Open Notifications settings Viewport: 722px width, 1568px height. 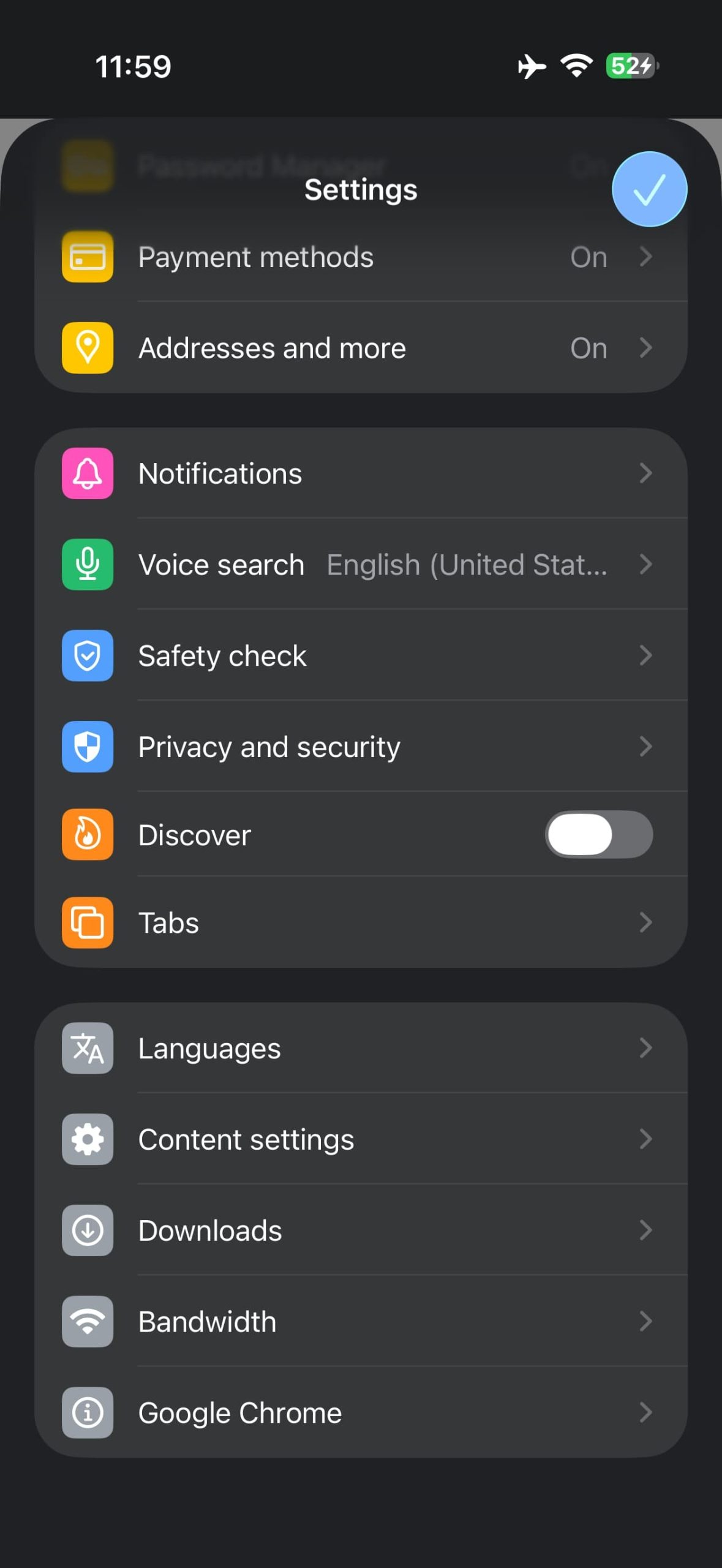360,473
